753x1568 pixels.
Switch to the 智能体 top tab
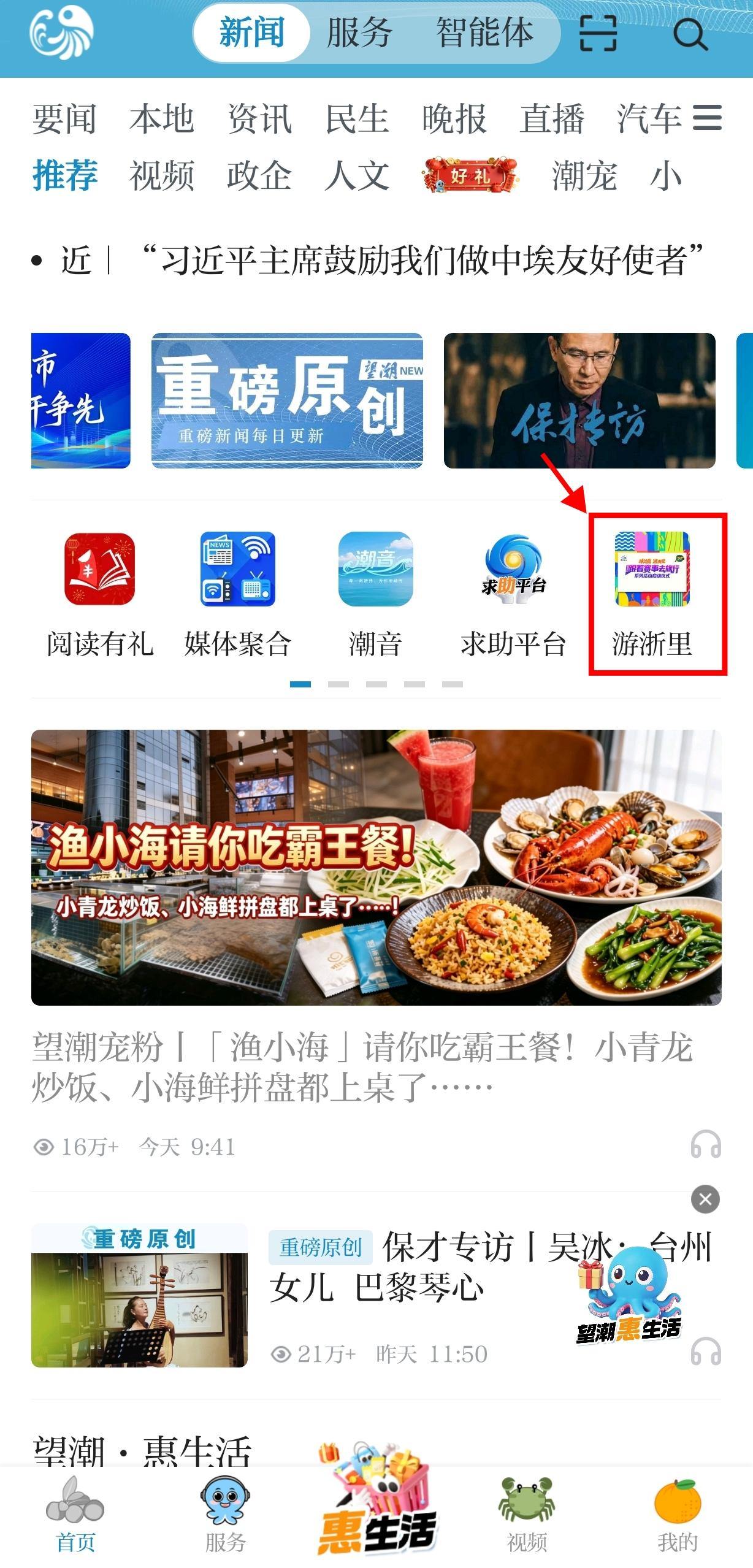(484, 33)
